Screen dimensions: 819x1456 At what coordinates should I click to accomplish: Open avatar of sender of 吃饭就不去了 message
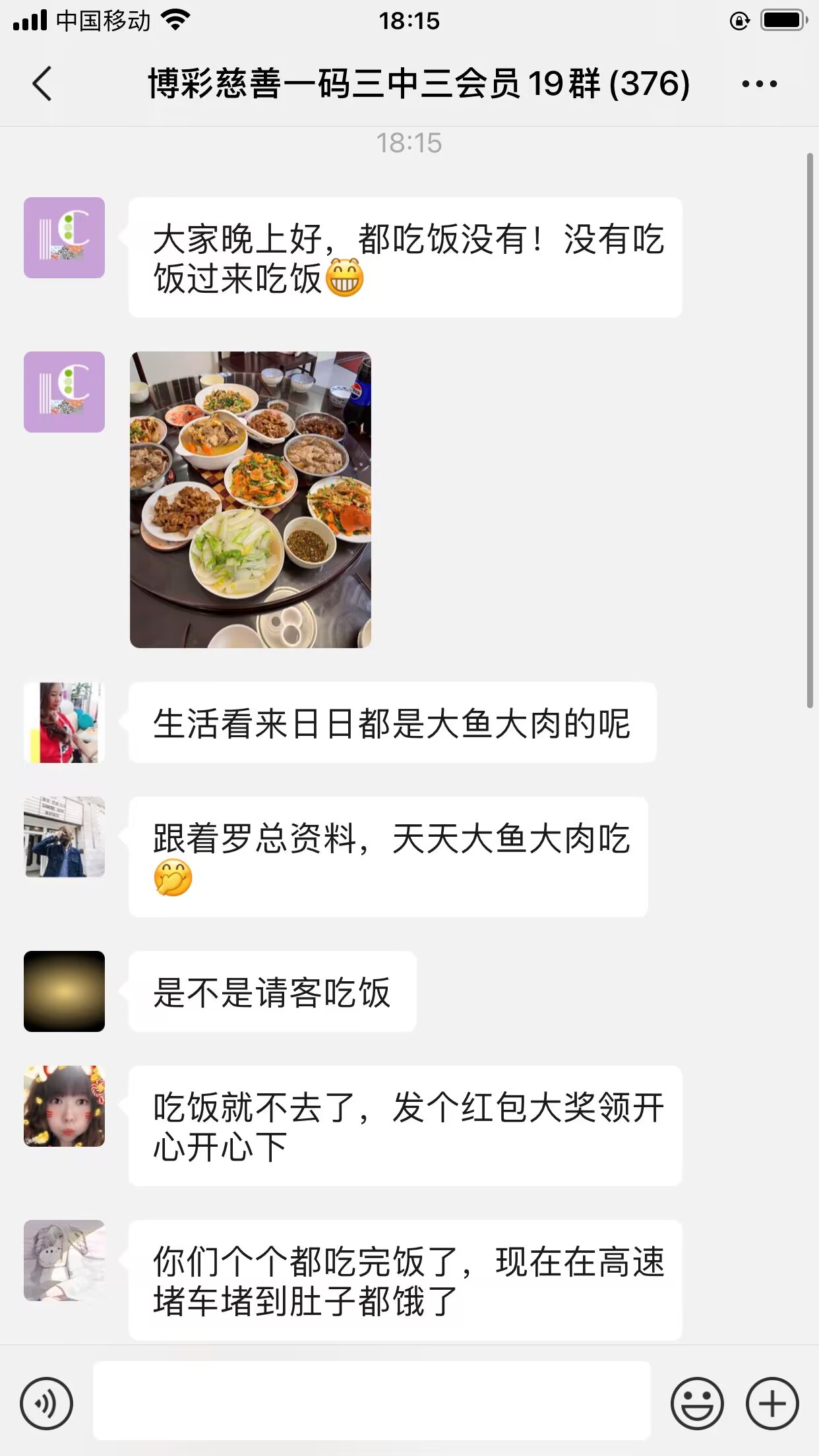point(65,1106)
